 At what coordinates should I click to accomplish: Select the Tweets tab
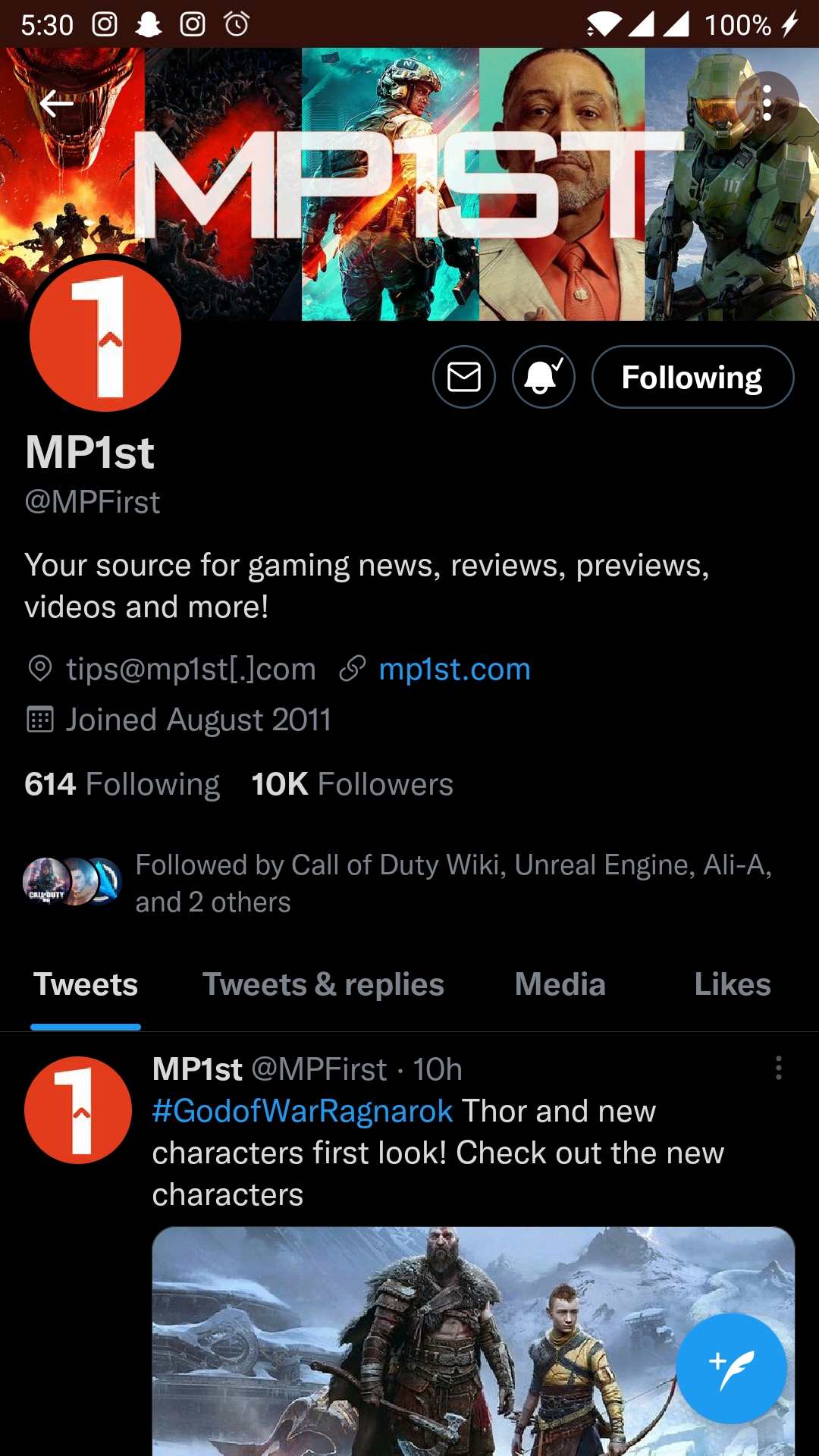tap(86, 984)
